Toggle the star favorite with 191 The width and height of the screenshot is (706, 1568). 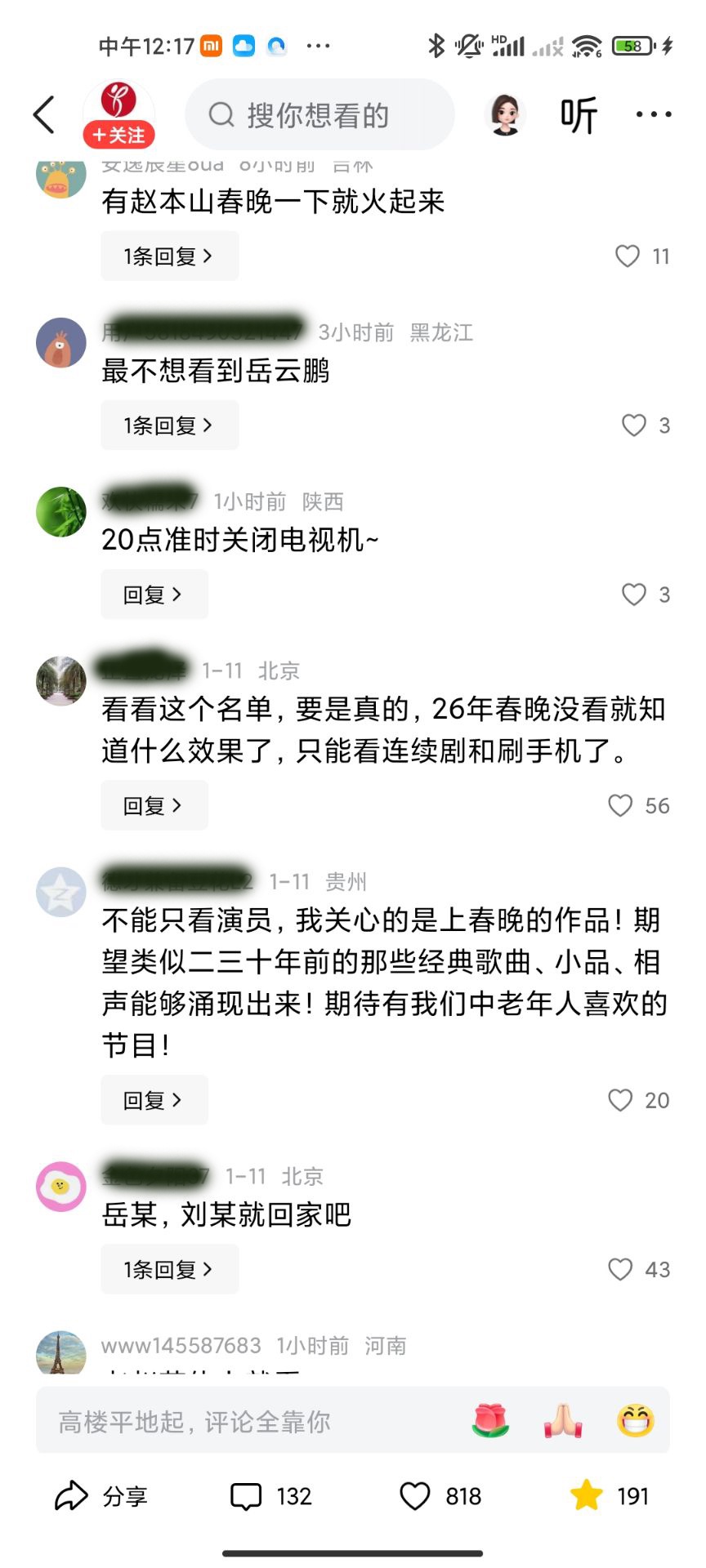tap(587, 1496)
